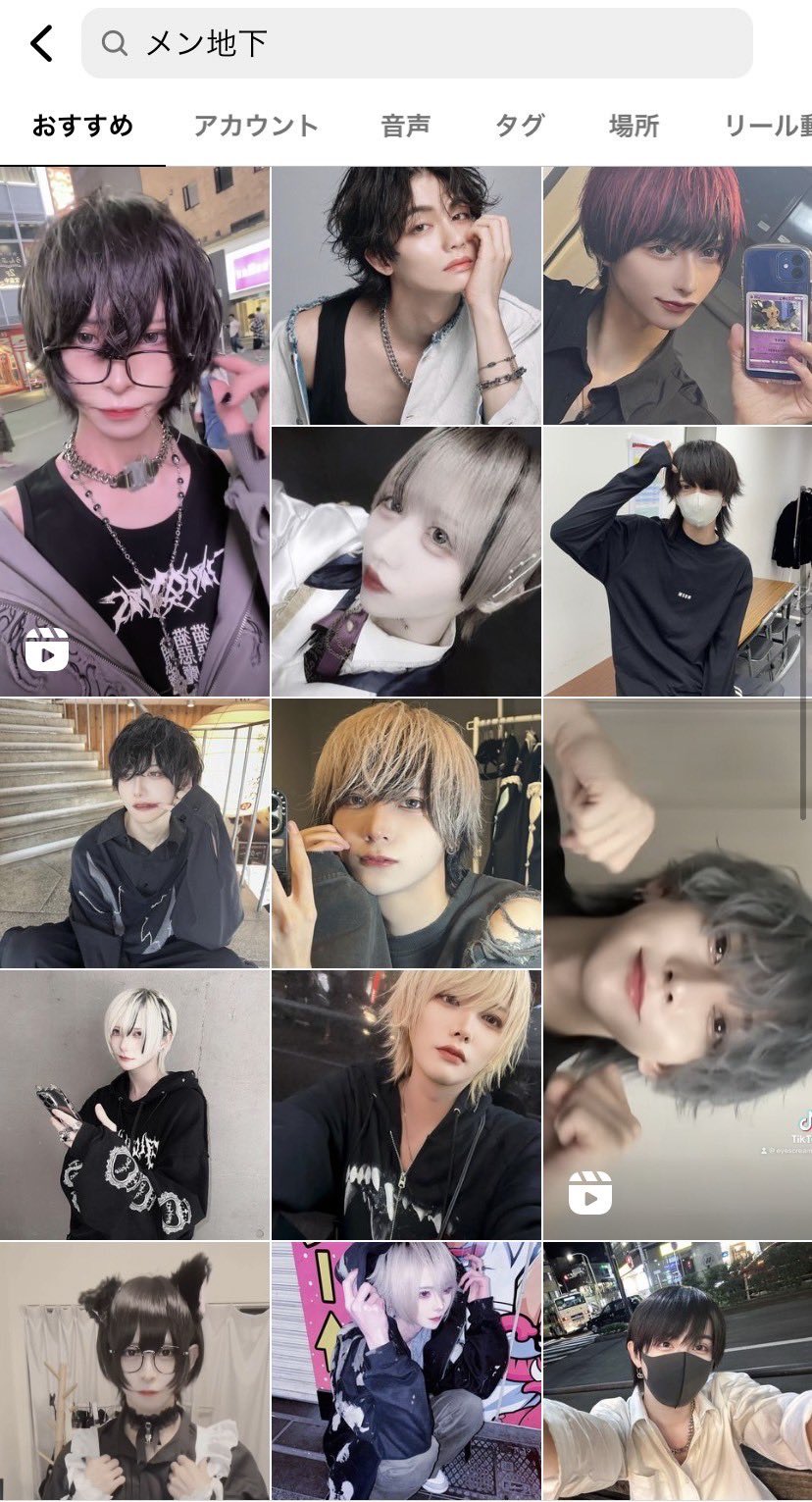Go back with the arrow icon

[x=41, y=43]
